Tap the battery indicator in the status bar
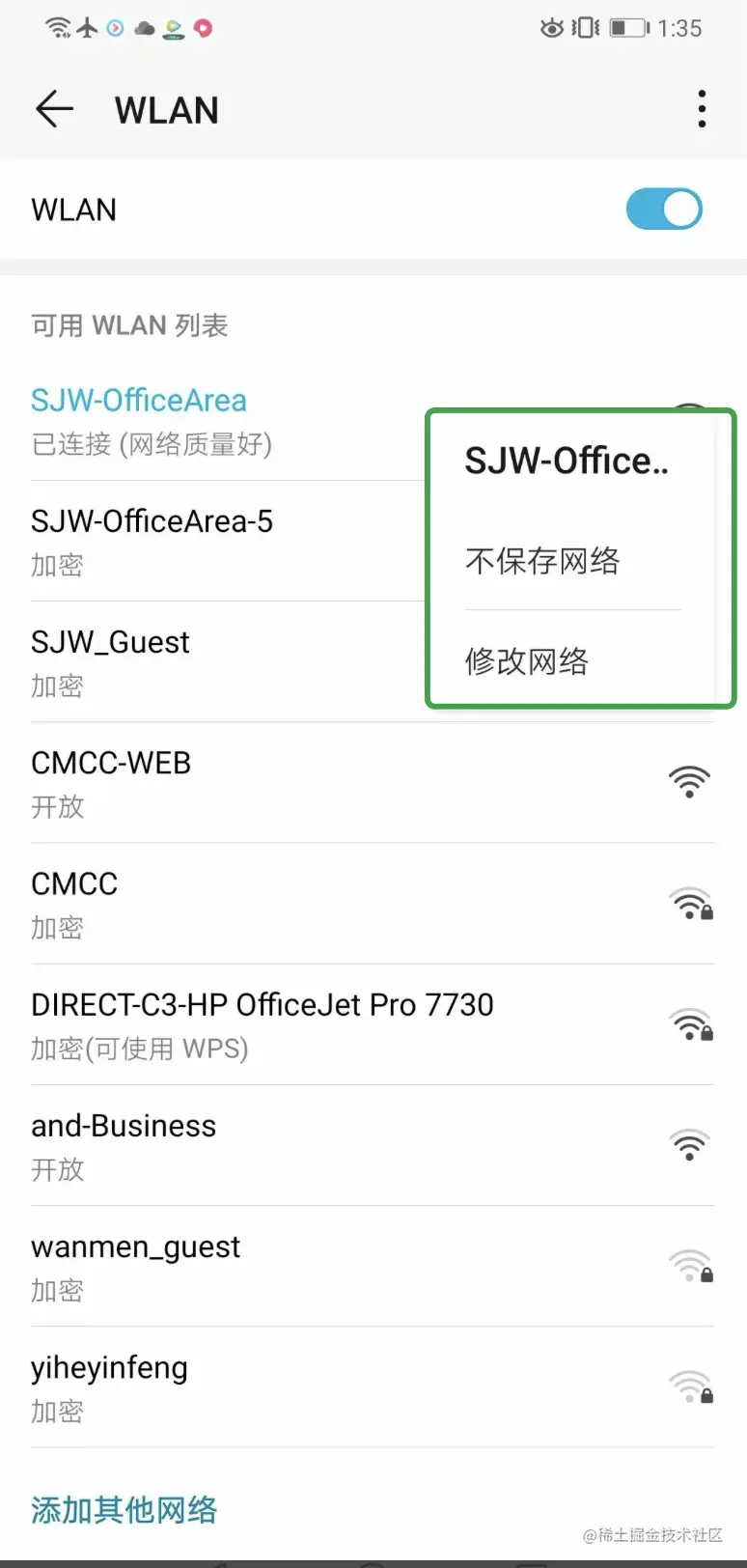747x1568 pixels. [x=626, y=28]
